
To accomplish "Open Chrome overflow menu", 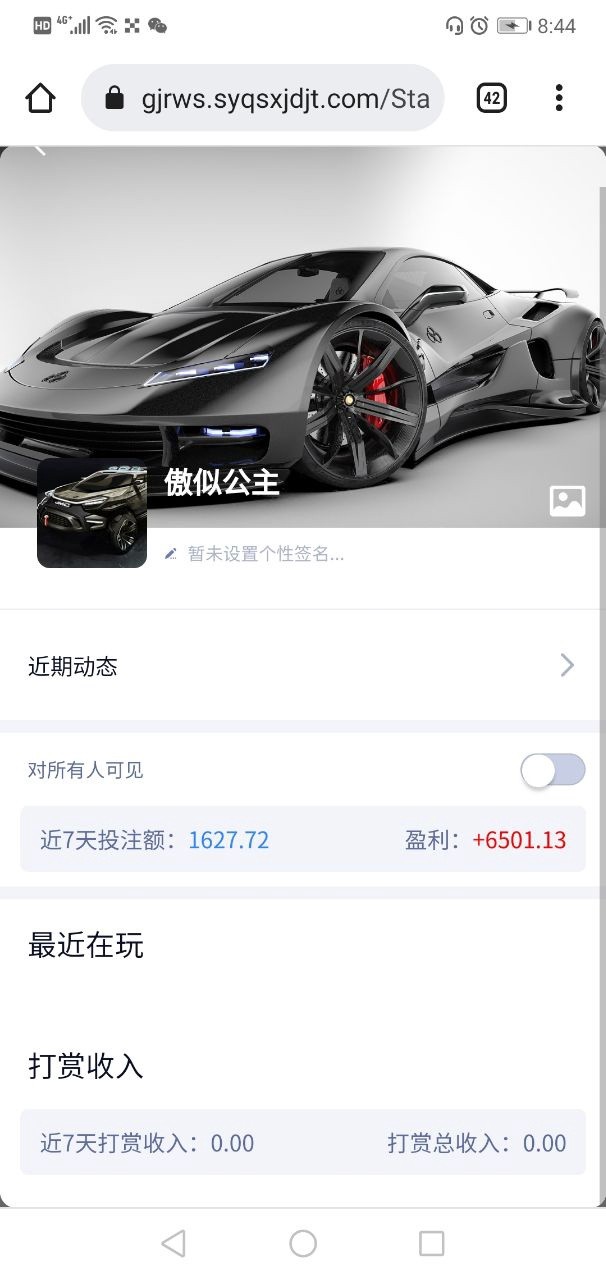I will 559,98.
